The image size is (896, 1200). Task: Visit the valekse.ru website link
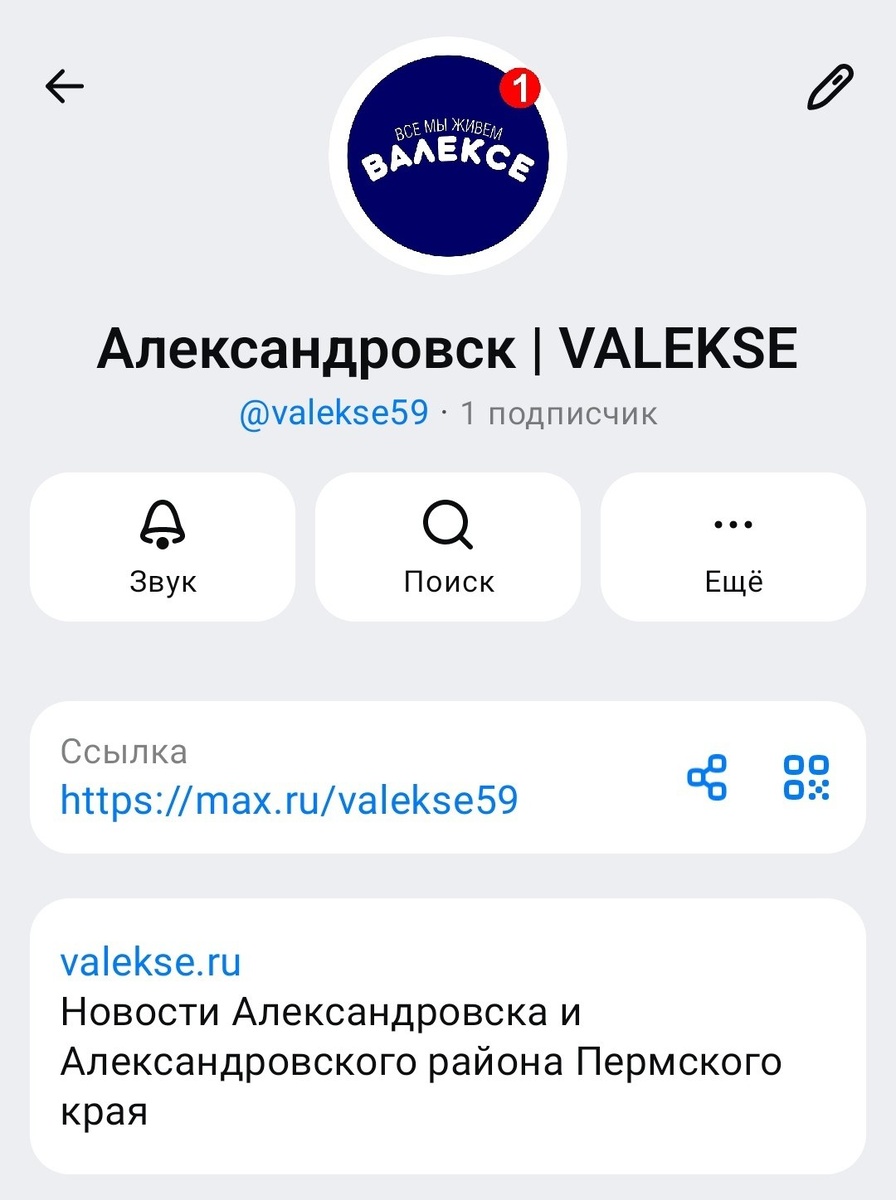click(151, 962)
